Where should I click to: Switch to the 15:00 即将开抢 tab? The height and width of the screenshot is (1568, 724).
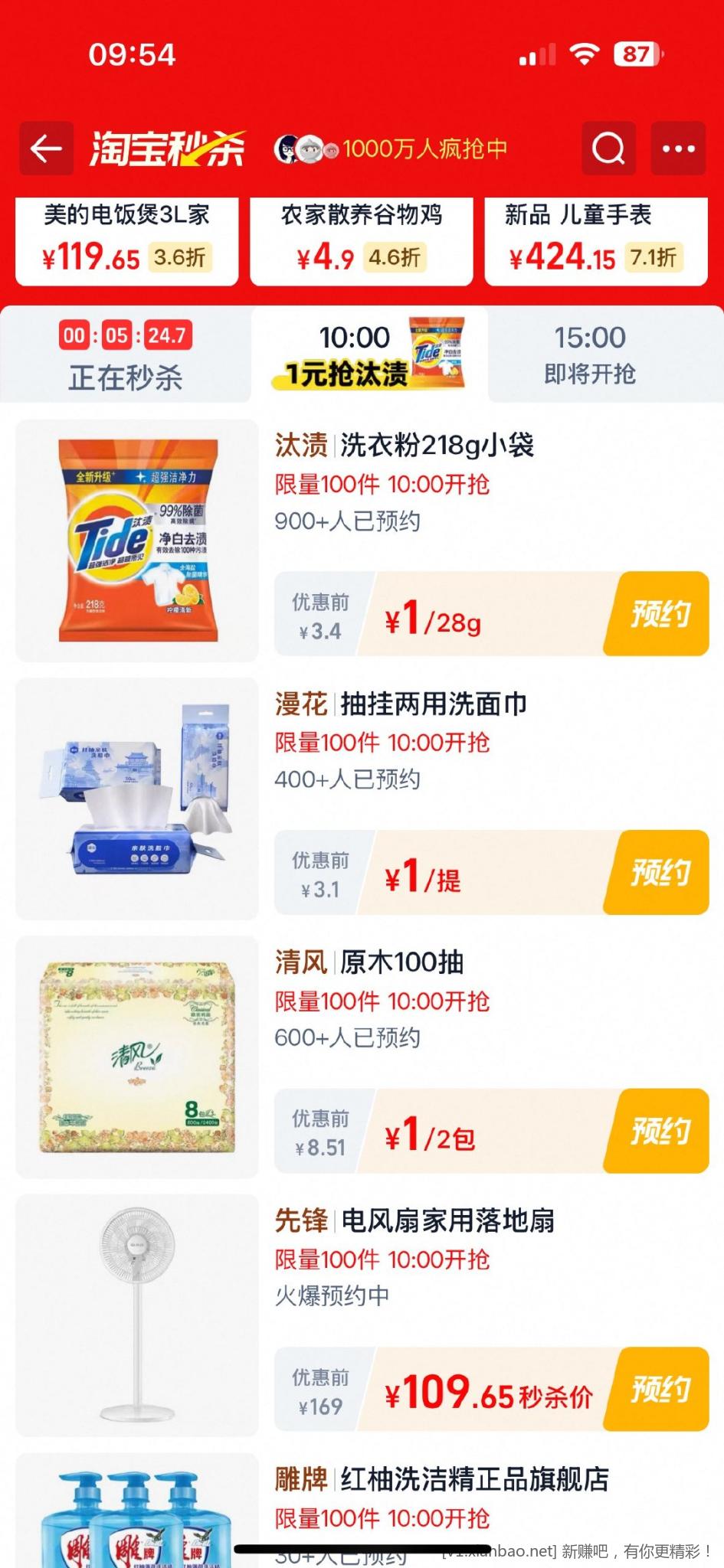(x=590, y=356)
